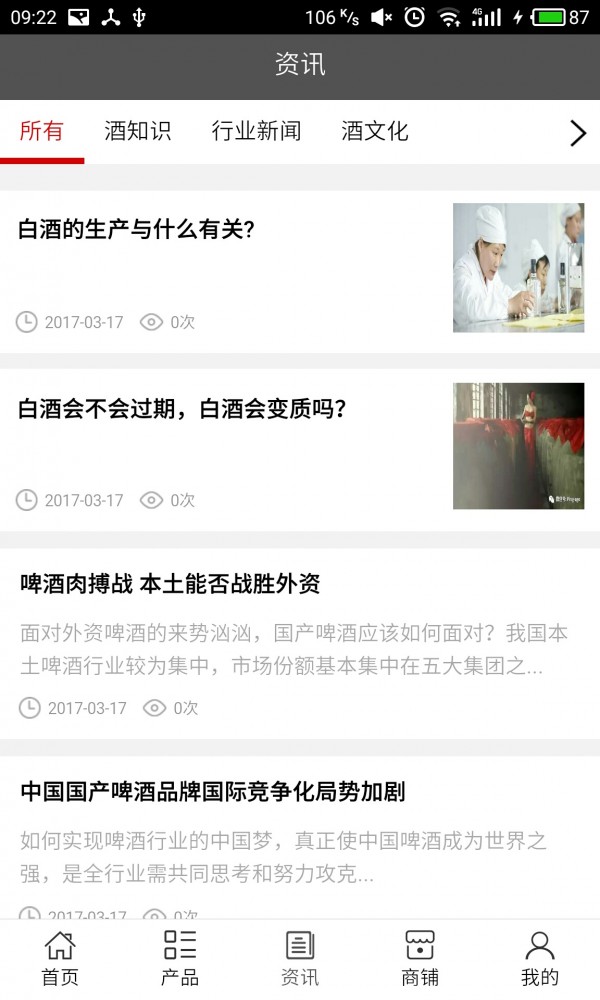Switch to the 所有 tab

41,131
